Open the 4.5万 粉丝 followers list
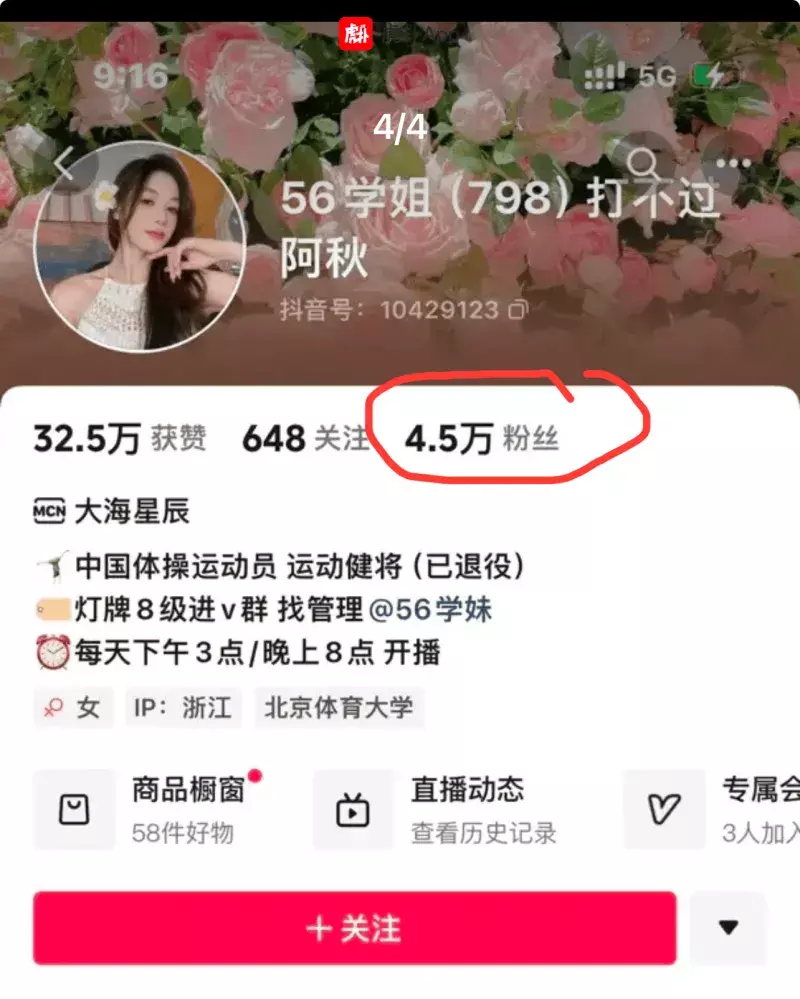Screen dimensions: 800x999 pos(482,439)
